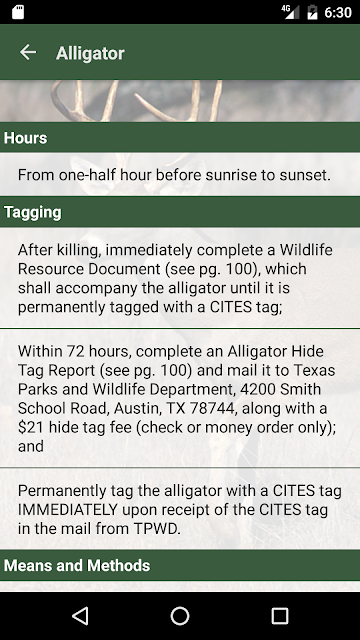Go back from the Alligator page
This screenshot has height=640, width=360.
tap(28, 53)
